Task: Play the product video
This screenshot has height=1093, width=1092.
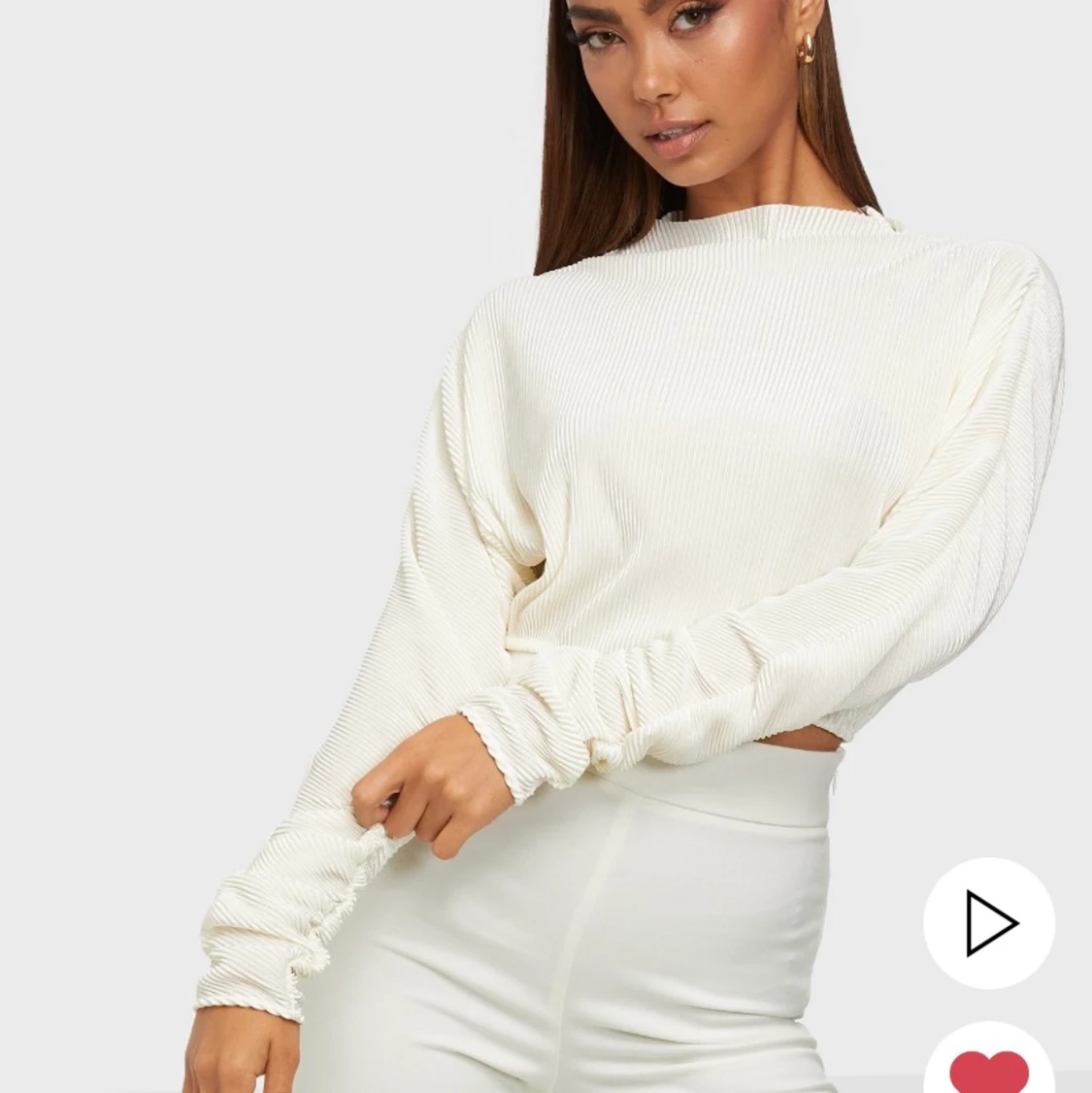Action: click(x=989, y=923)
